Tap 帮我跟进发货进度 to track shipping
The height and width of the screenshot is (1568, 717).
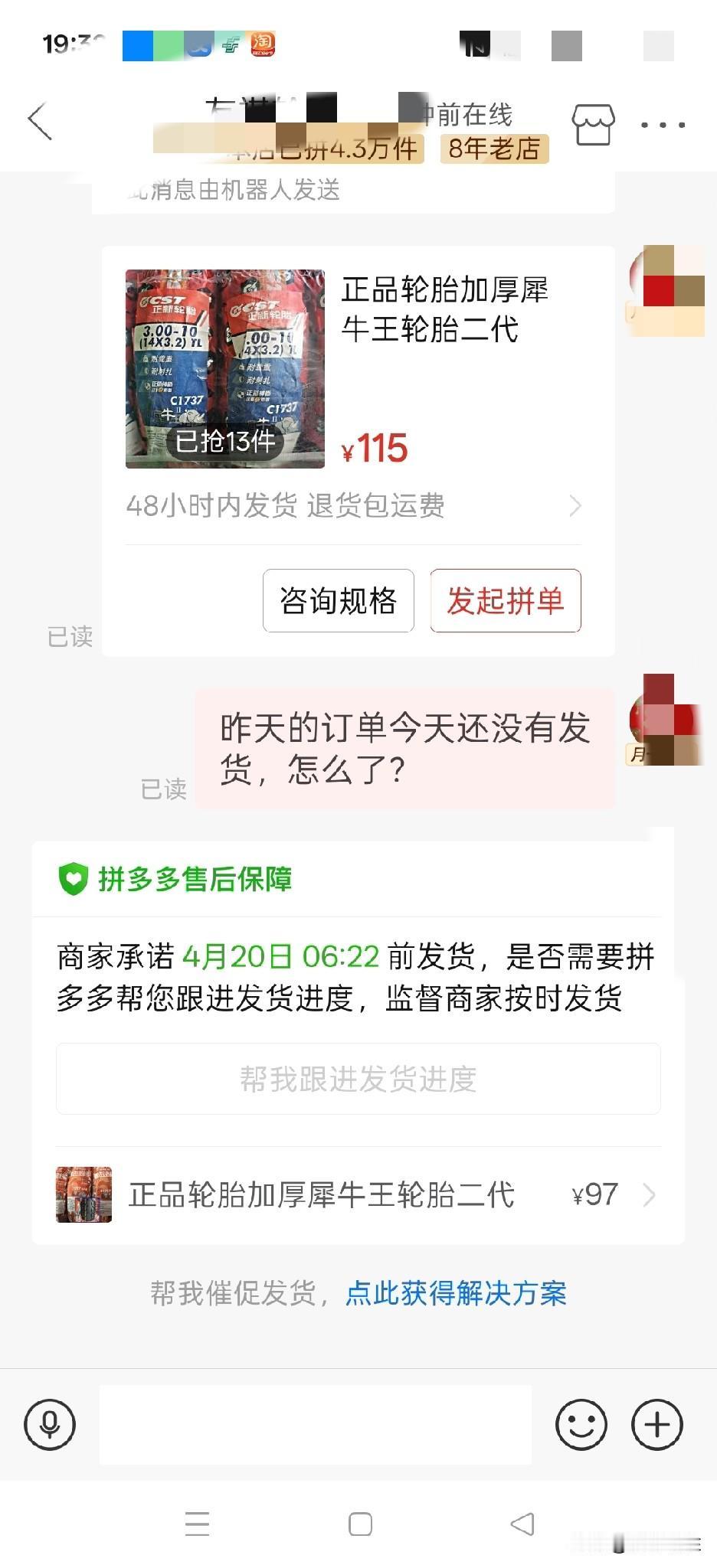pyautogui.click(x=357, y=1079)
